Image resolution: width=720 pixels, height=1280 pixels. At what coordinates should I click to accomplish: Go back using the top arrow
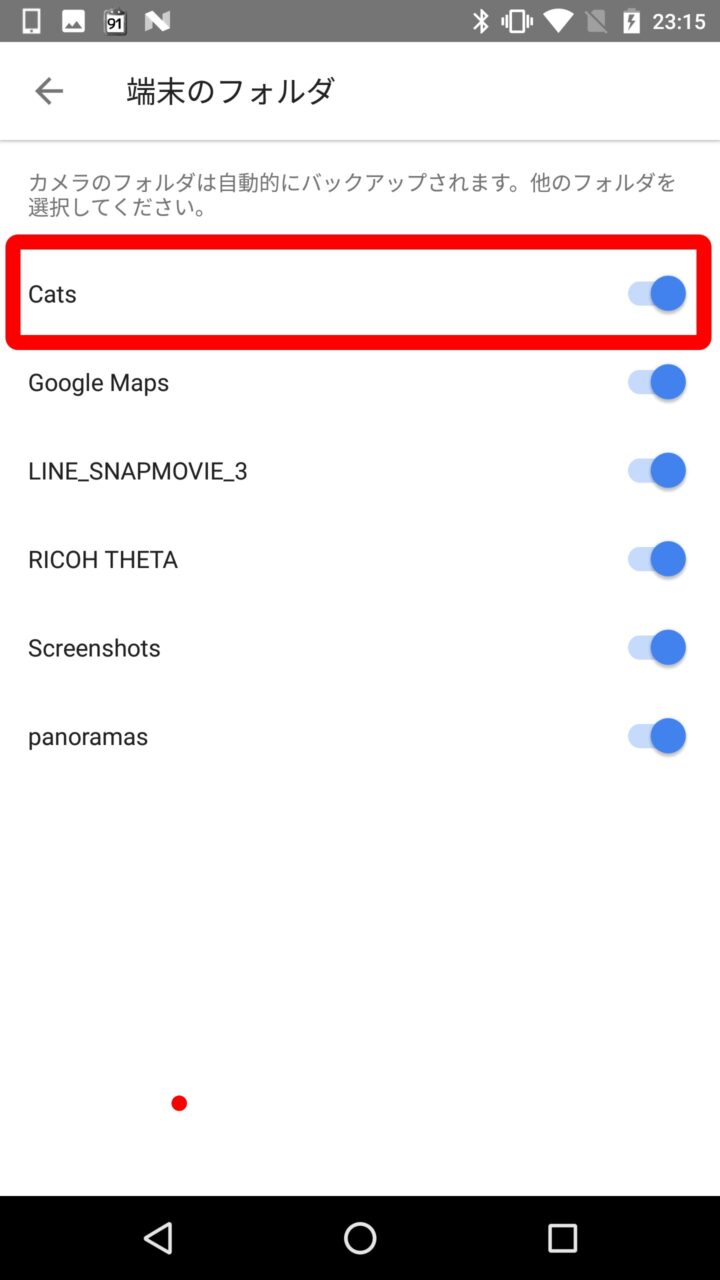pos(48,91)
